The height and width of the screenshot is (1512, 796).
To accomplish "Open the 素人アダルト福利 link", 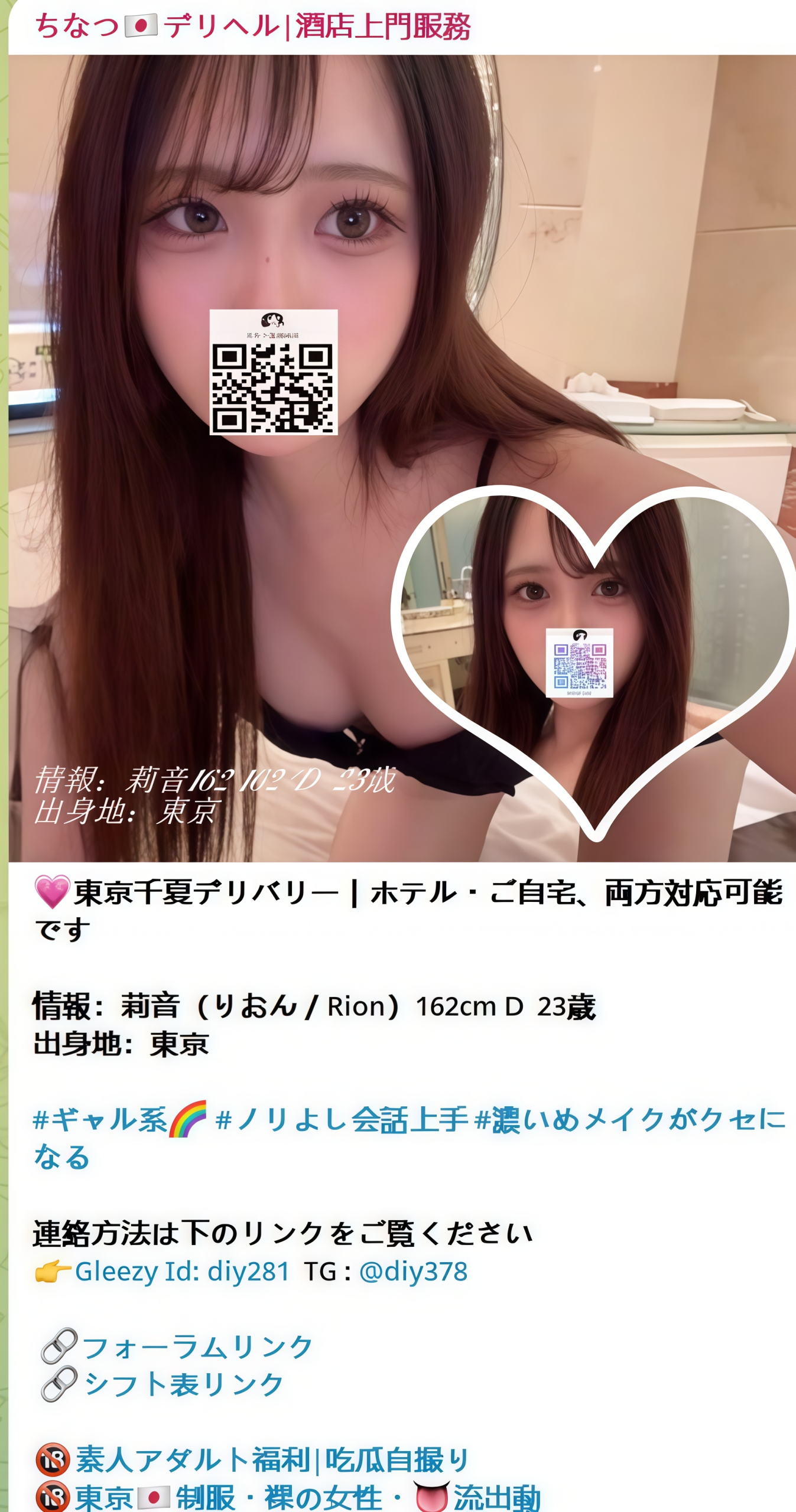I will pos(272,1460).
